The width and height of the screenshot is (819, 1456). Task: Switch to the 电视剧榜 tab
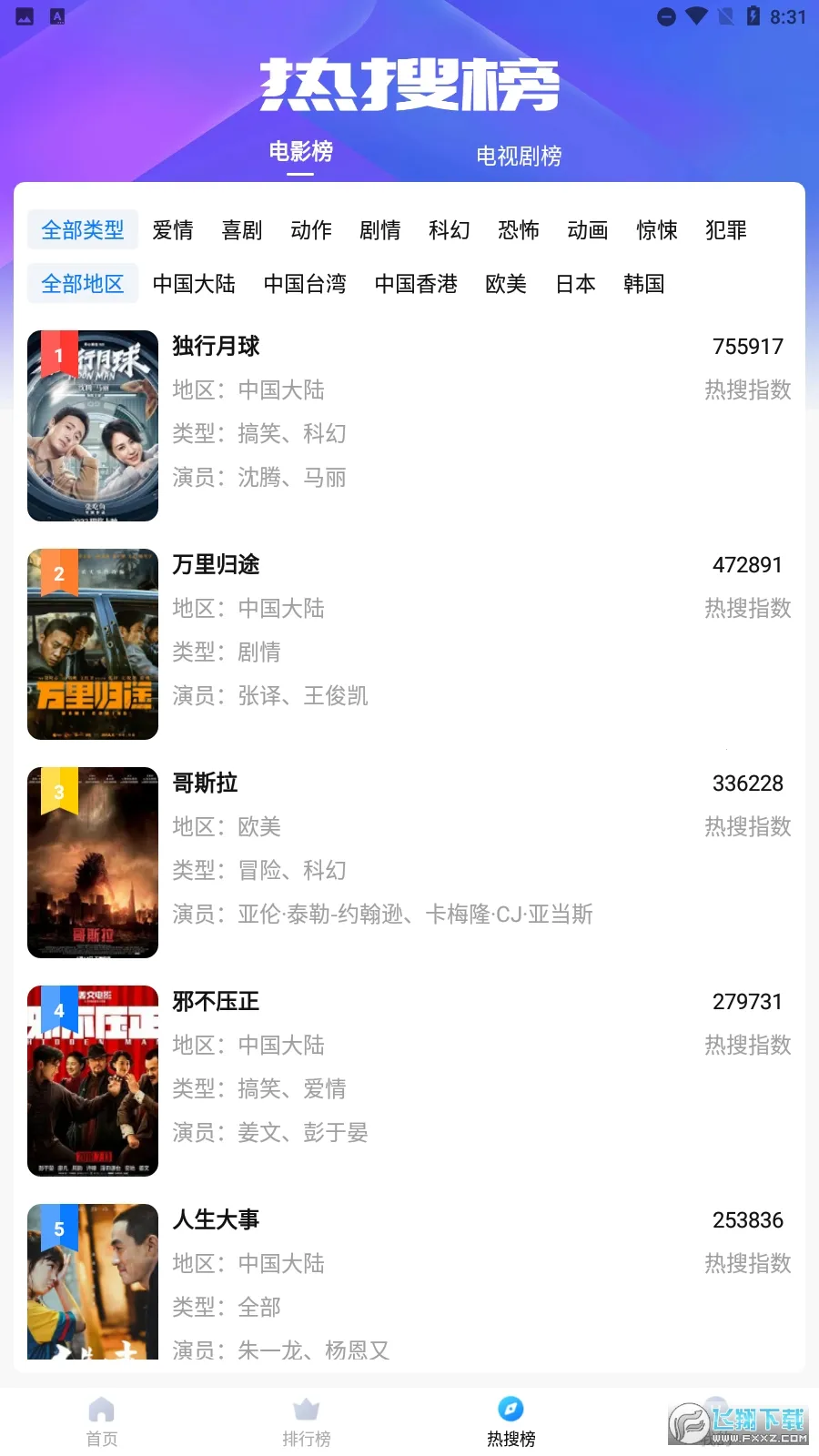pos(519,156)
